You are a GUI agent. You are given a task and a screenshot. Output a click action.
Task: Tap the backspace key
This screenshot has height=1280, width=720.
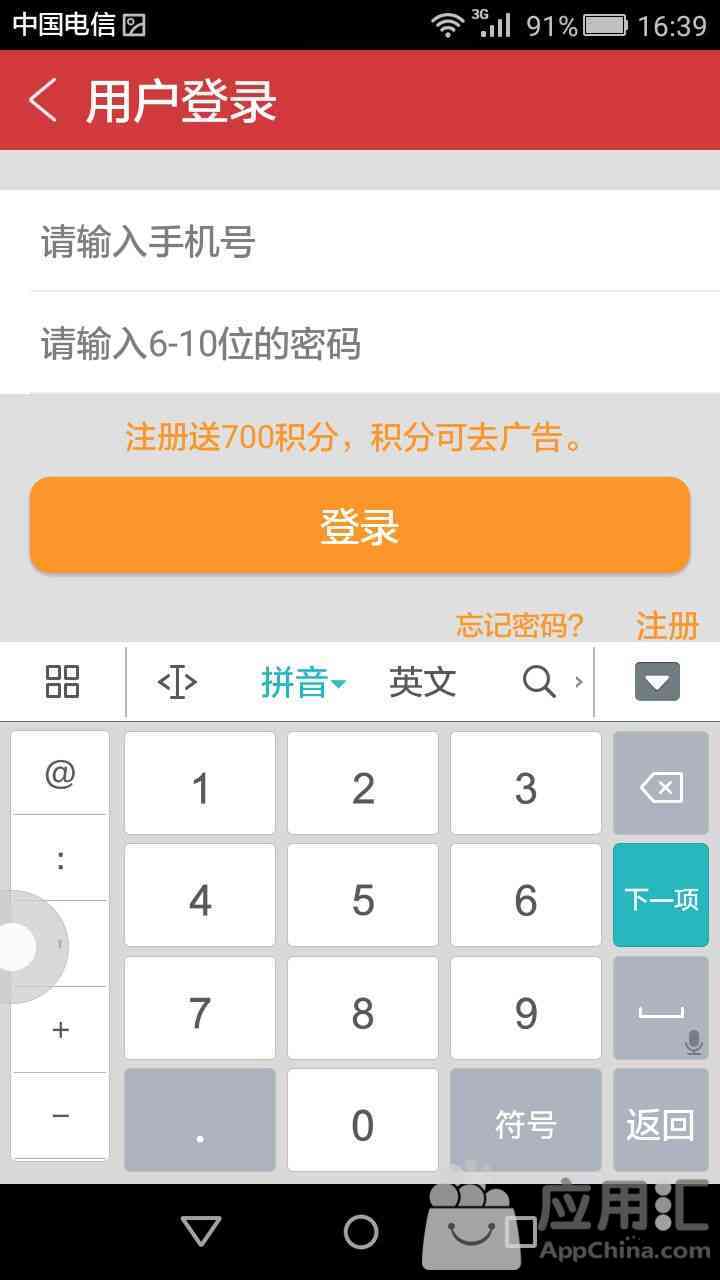pos(660,788)
